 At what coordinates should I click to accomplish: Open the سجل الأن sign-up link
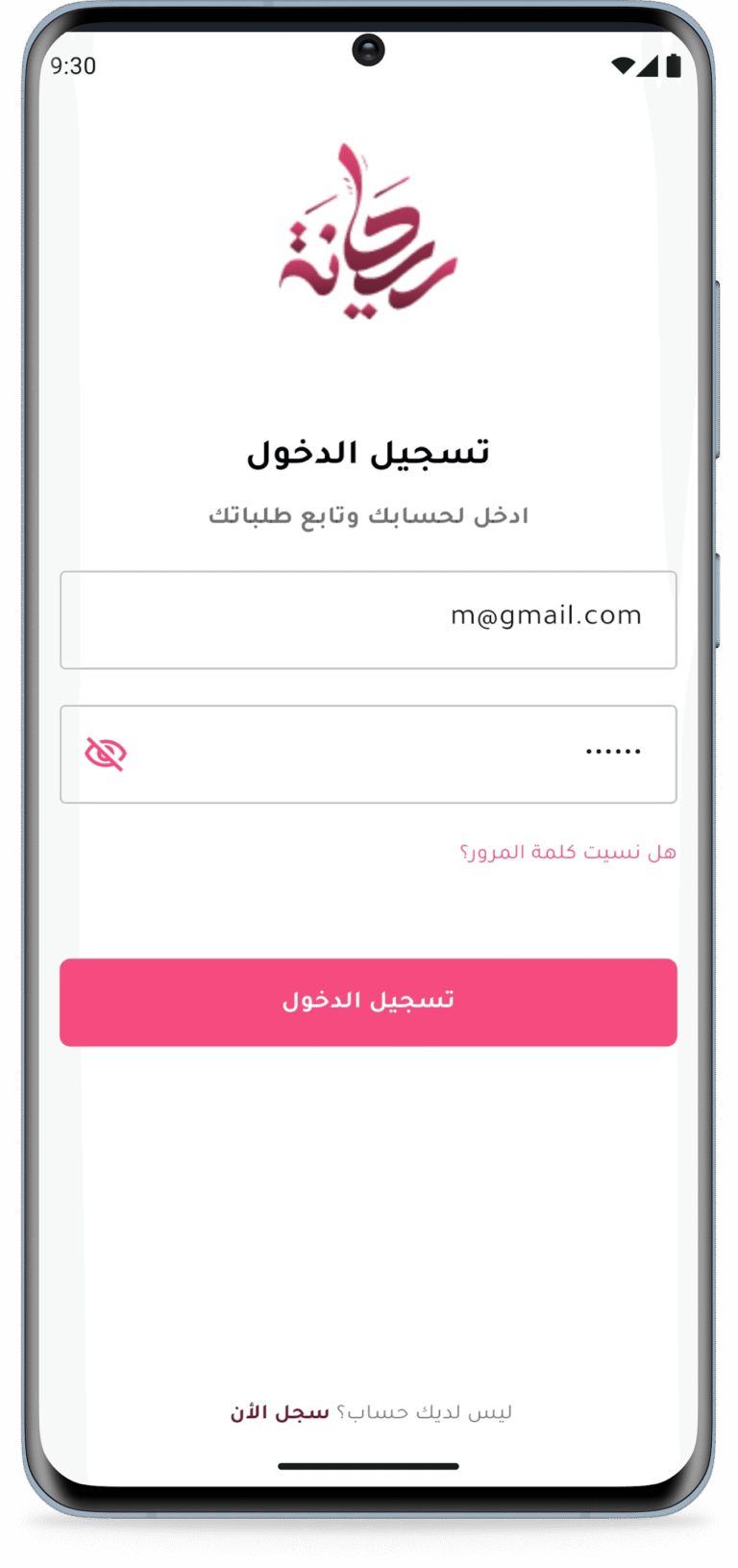pos(280,1412)
